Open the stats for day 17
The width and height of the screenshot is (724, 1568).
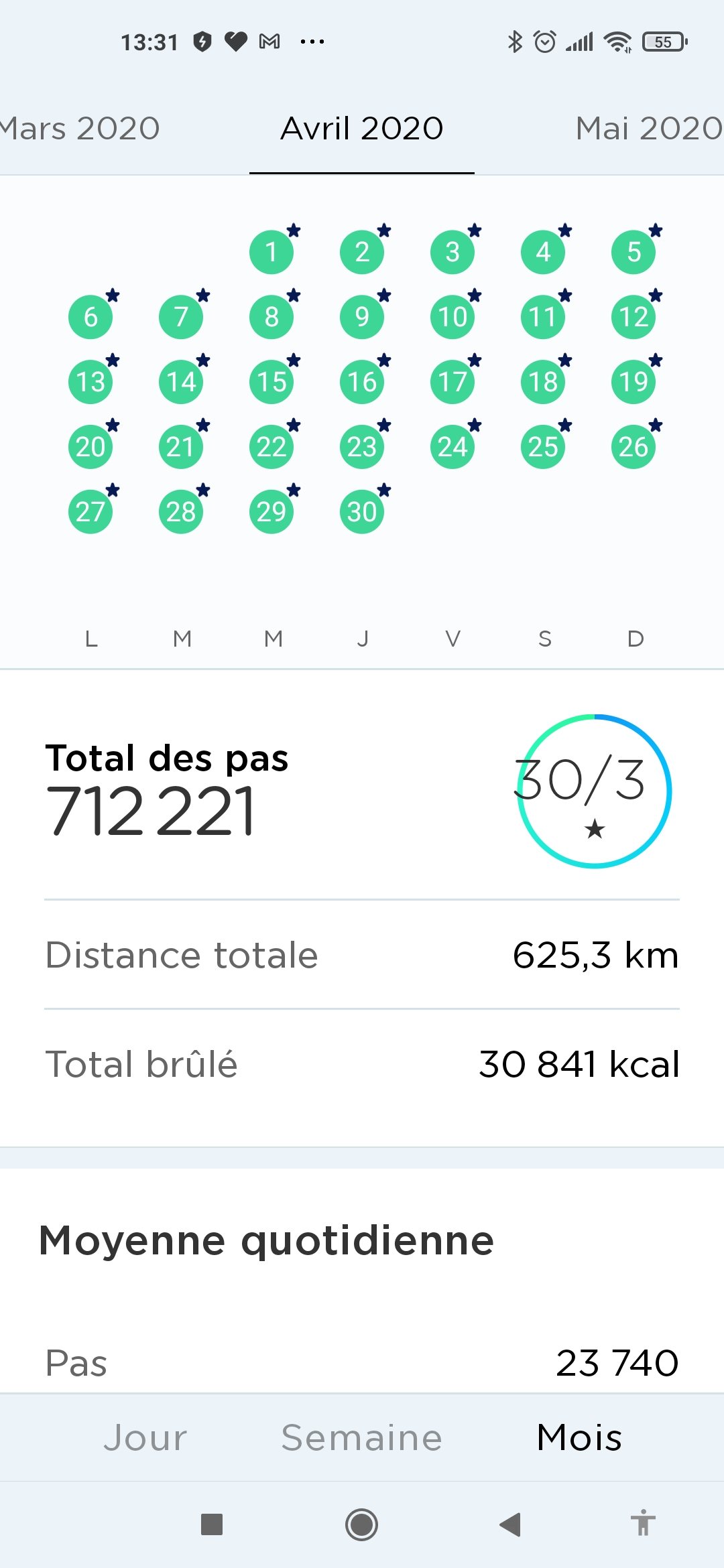452,382
